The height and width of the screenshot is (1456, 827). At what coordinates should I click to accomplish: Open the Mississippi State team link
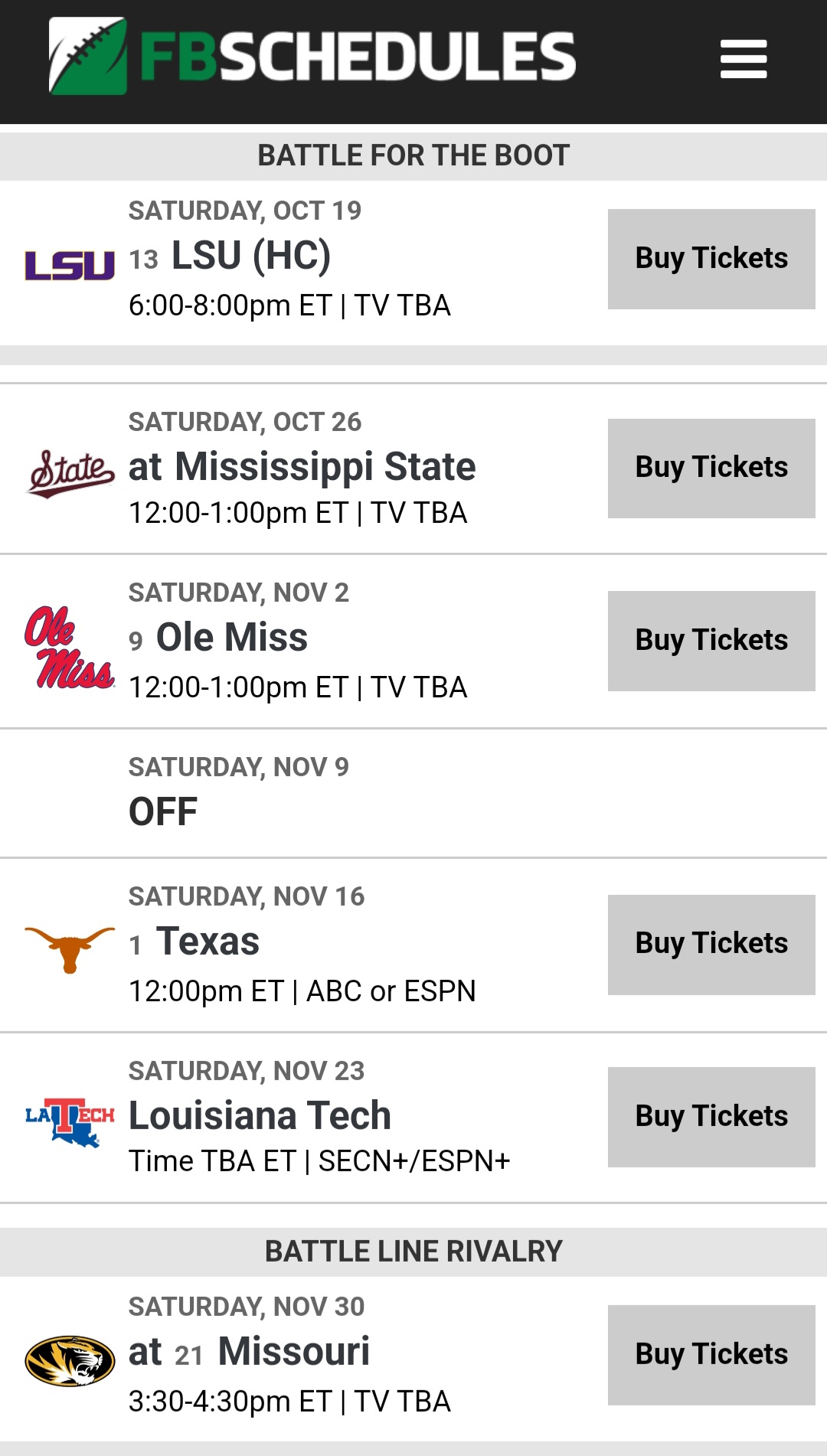point(325,466)
